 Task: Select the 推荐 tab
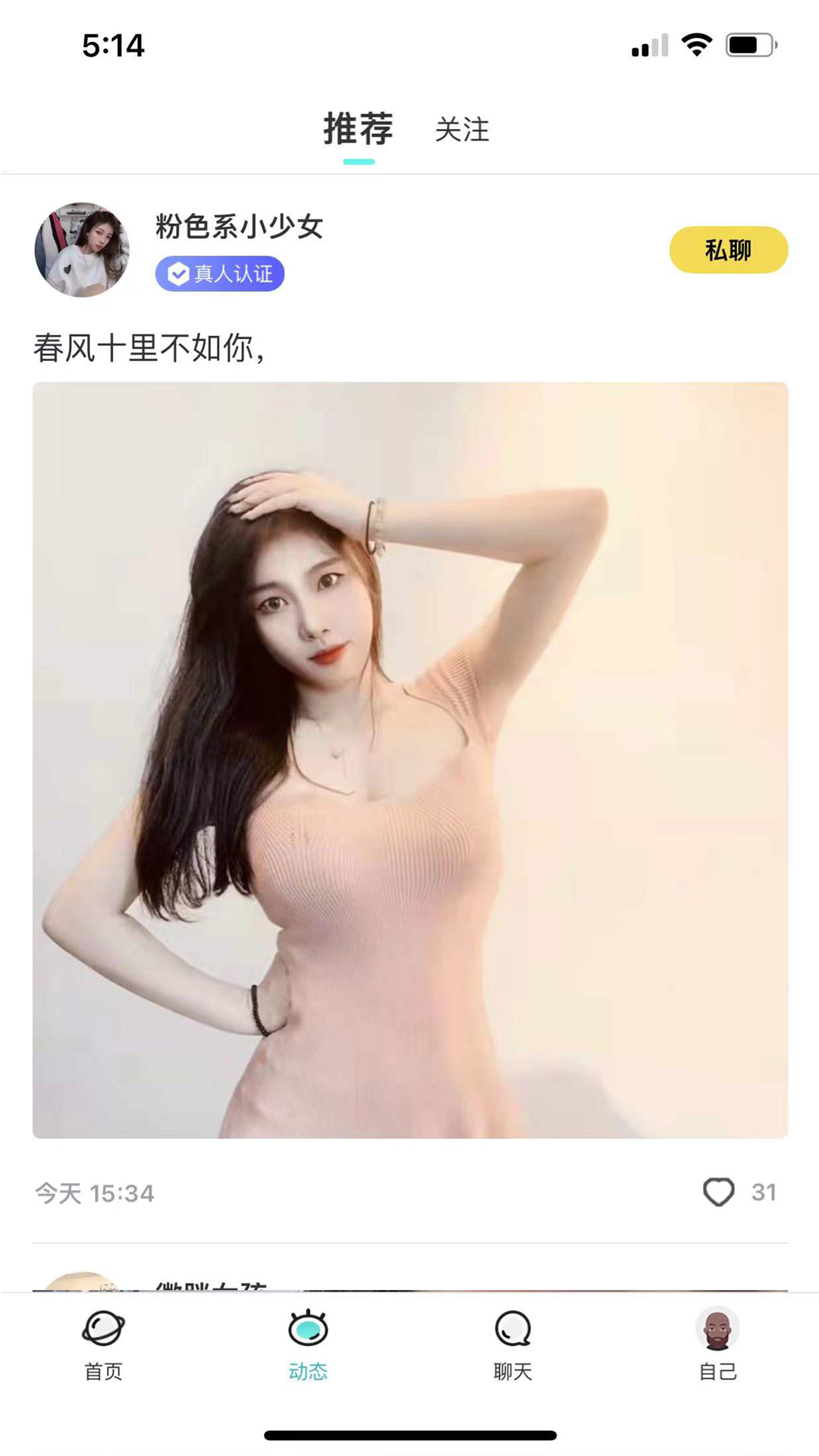pyautogui.click(x=359, y=129)
